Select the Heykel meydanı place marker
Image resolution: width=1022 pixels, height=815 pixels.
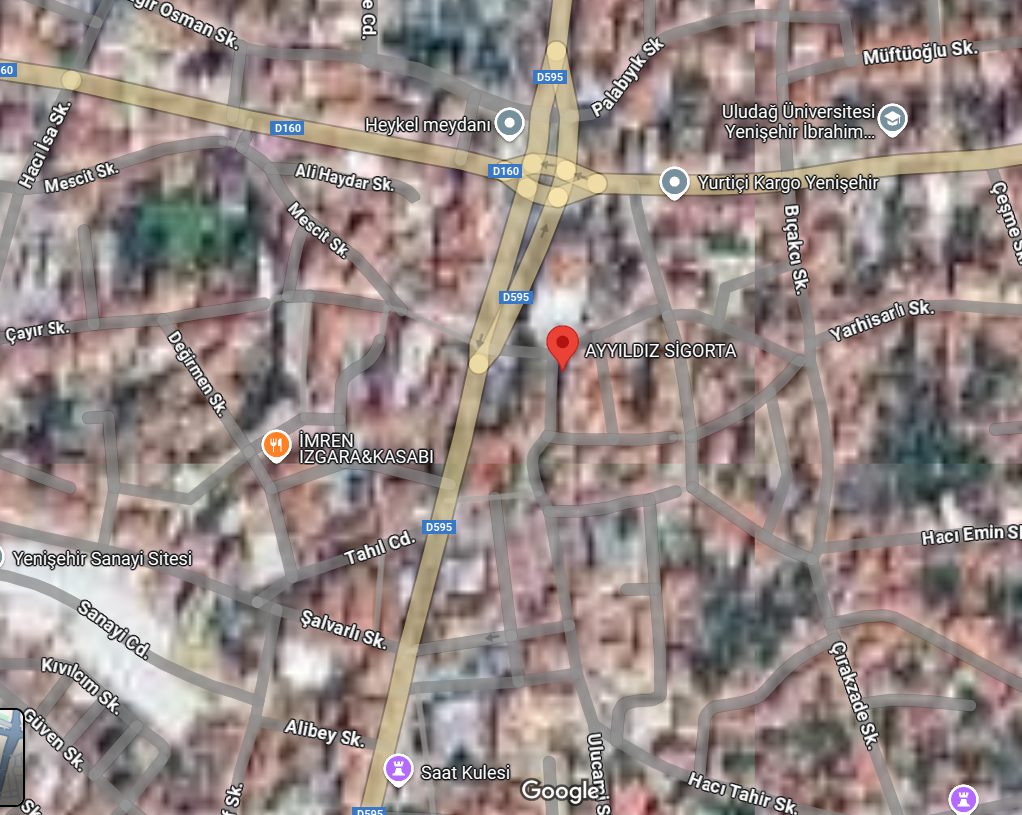click(x=511, y=124)
